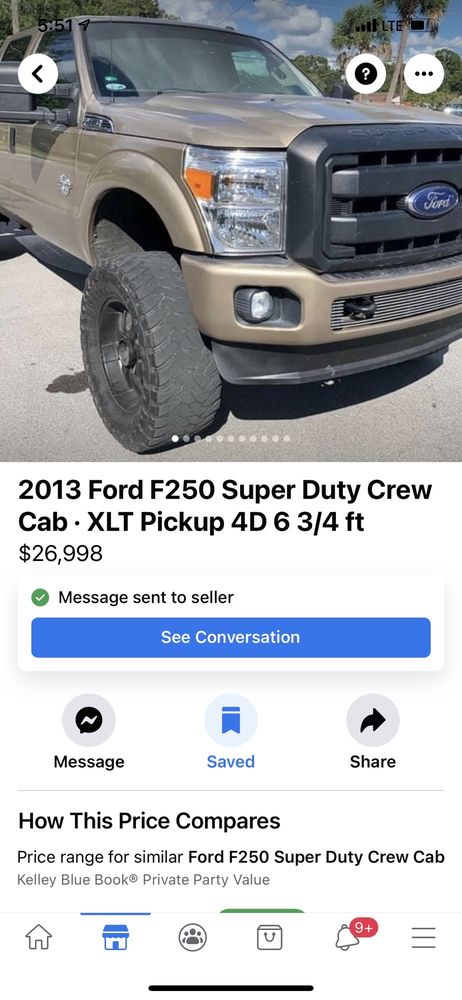Go to the Home feed tab
This screenshot has height=1000, width=462.
click(38, 938)
